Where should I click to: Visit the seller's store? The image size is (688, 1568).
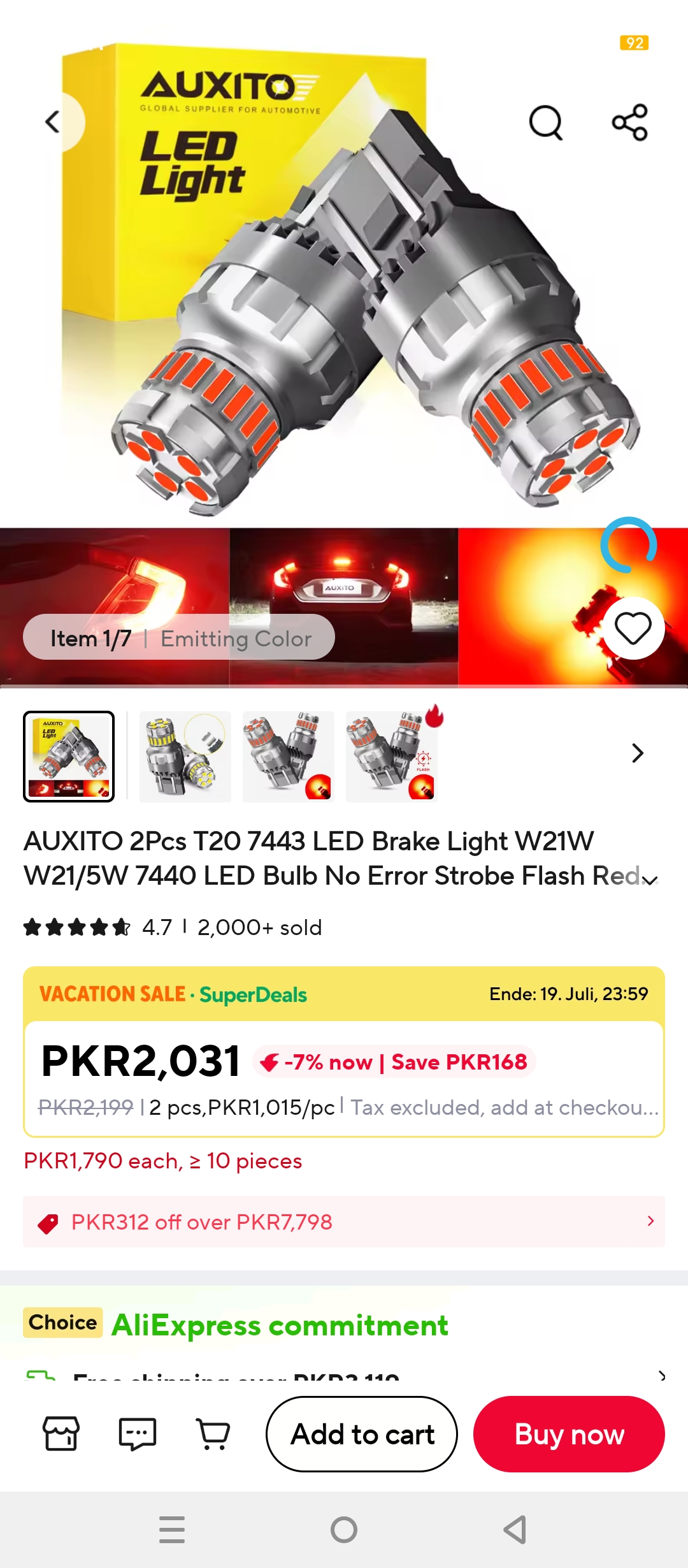point(61,1434)
